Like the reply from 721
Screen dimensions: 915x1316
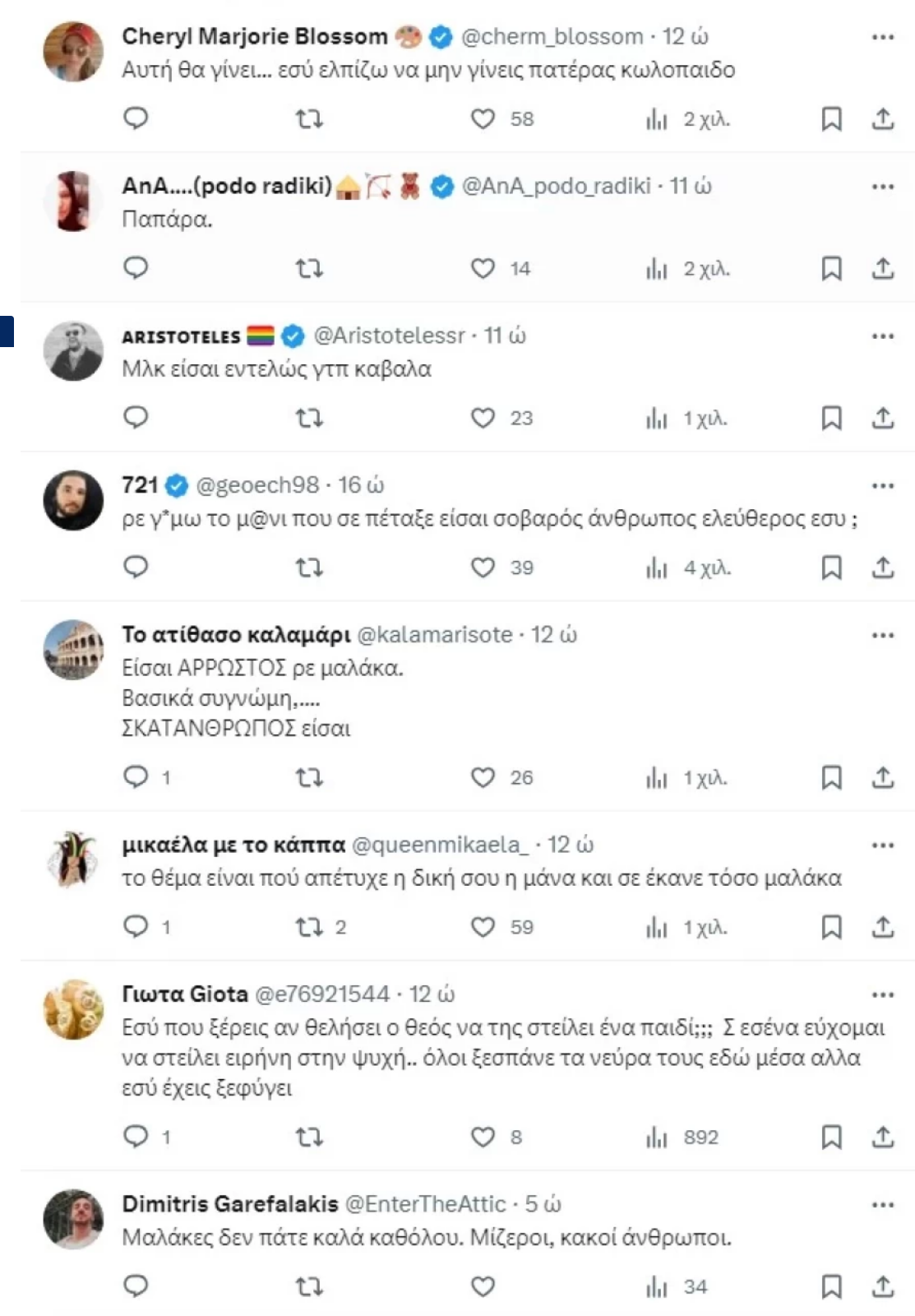[483, 568]
